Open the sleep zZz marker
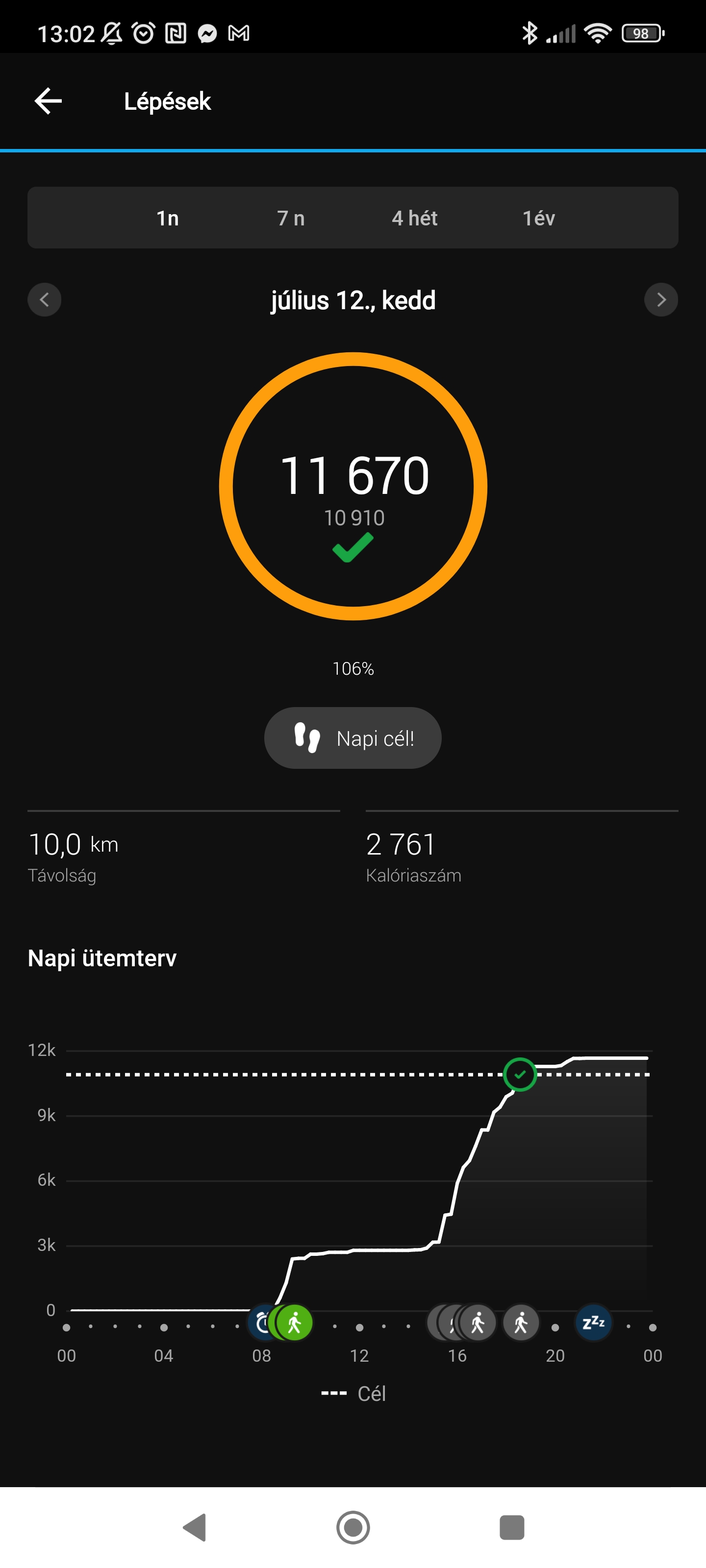This screenshot has width=706, height=1568. (x=593, y=1322)
